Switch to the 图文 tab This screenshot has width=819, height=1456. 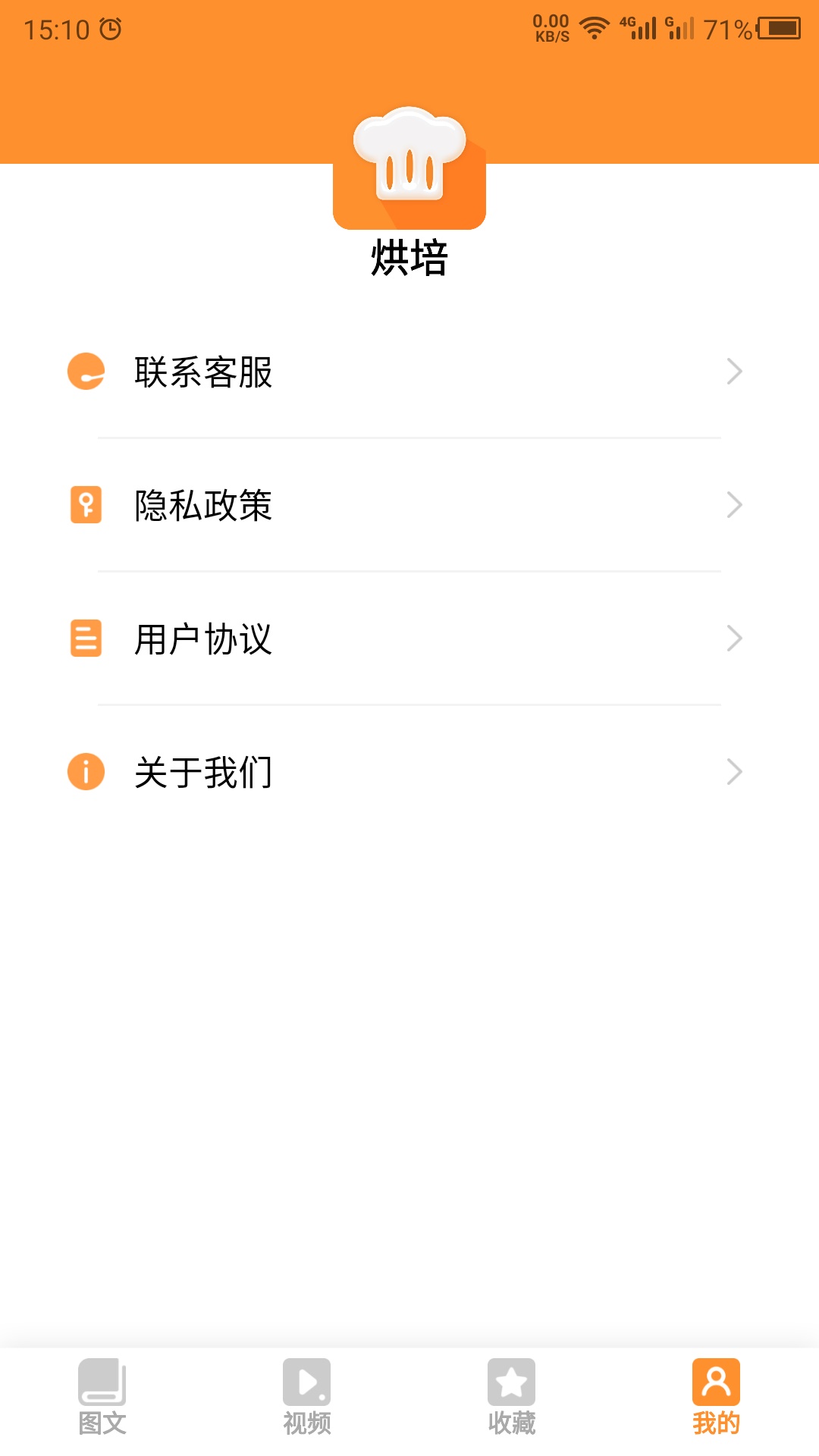pos(102,1399)
